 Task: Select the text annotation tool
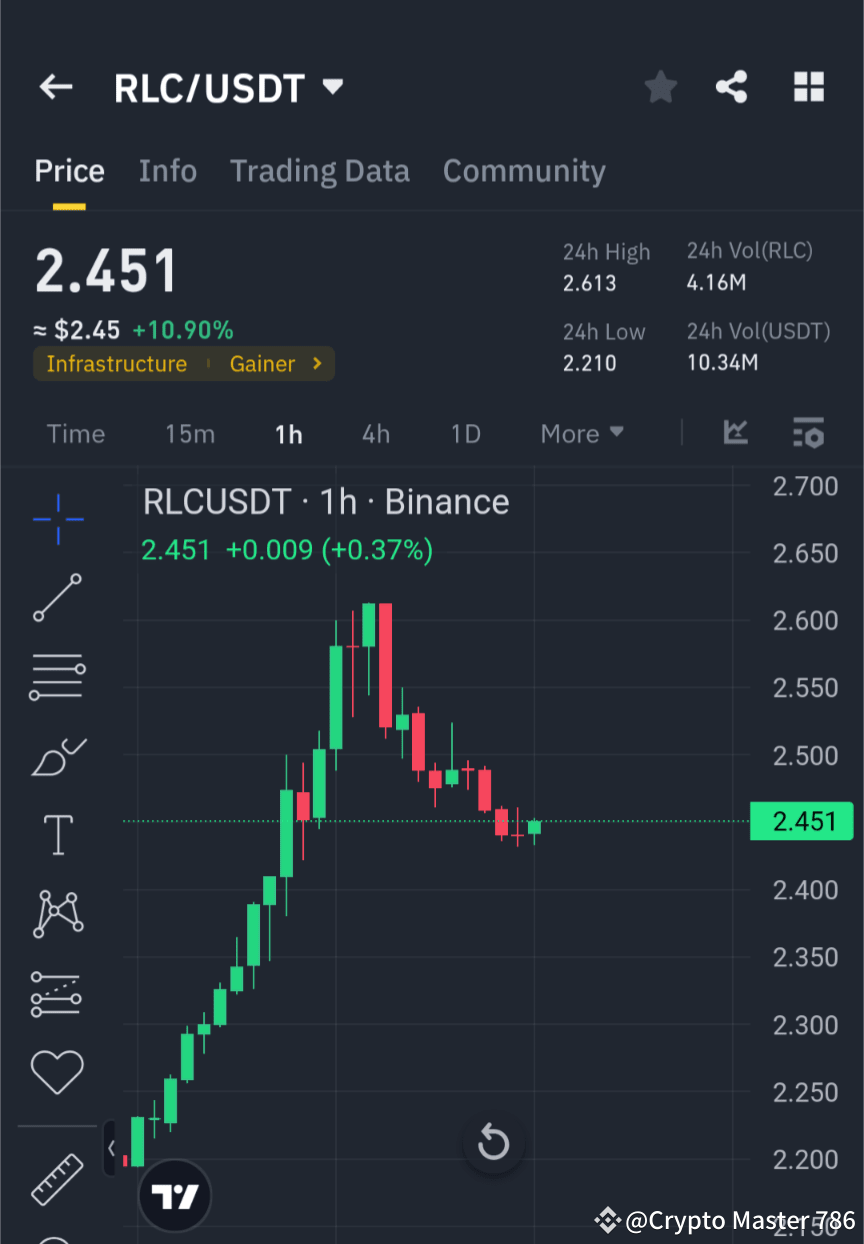point(57,835)
